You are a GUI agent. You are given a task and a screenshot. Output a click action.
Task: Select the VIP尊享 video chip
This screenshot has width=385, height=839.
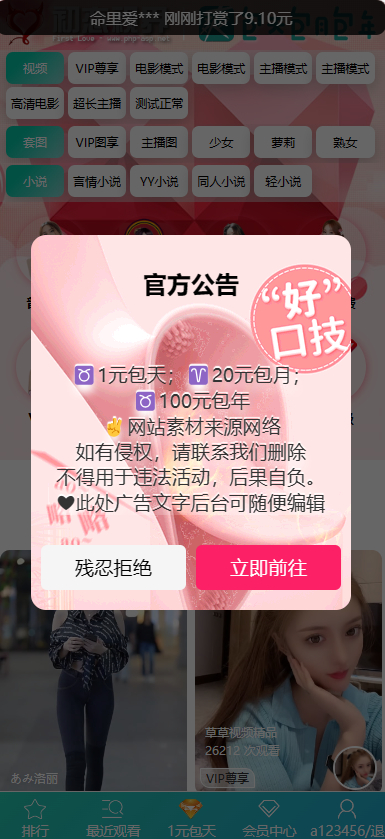coord(97,68)
